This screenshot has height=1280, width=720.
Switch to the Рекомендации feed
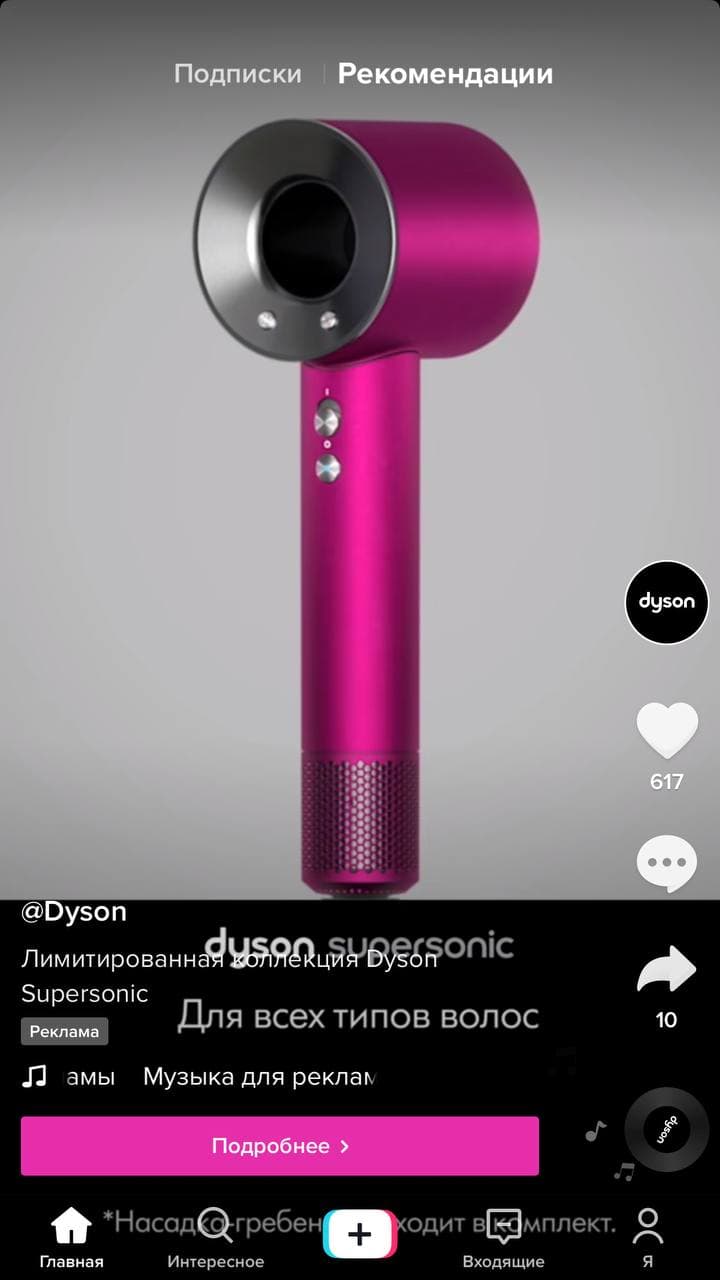pos(445,74)
